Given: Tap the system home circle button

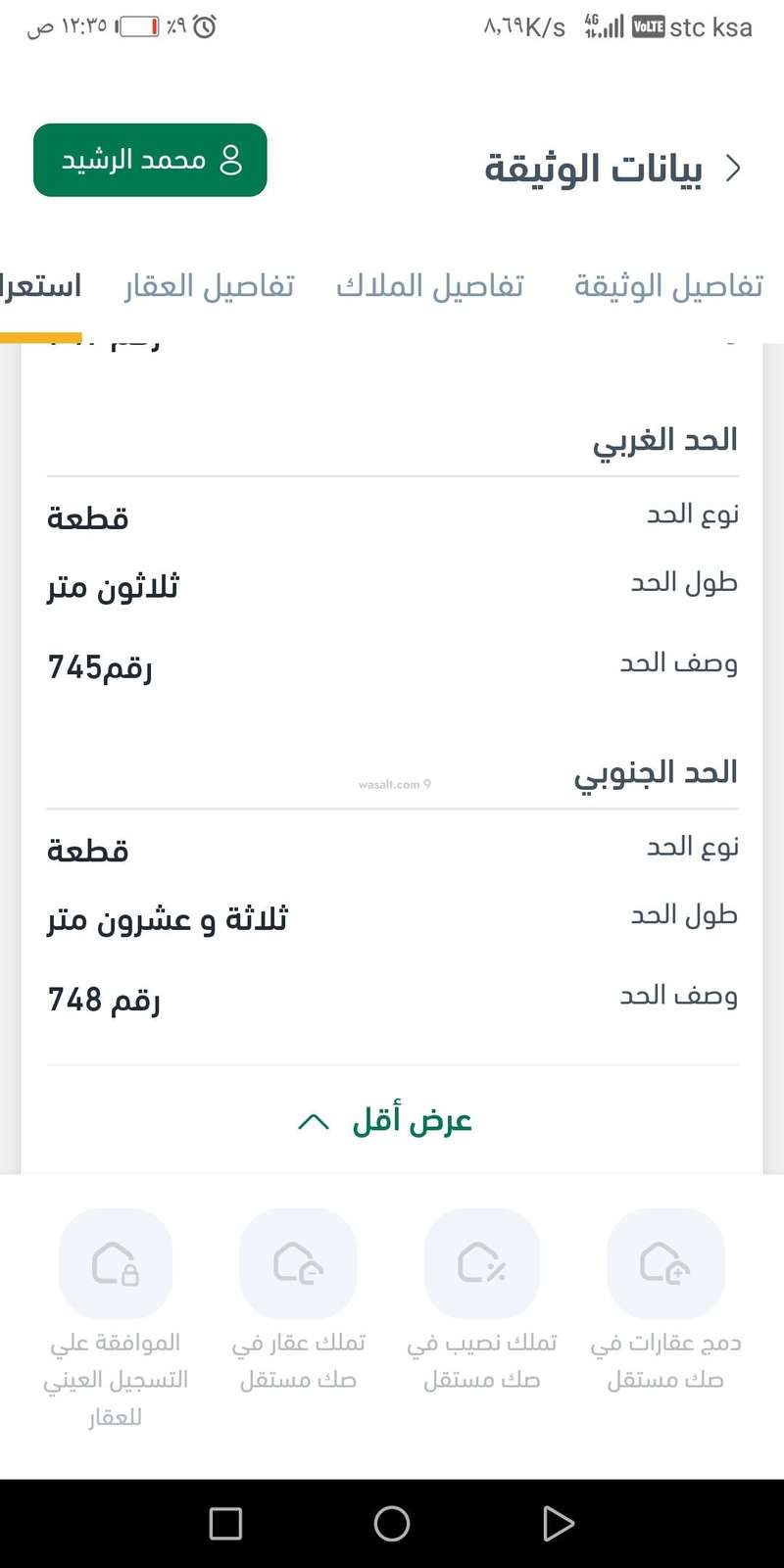Looking at the screenshot, I should coord(392,1523).
